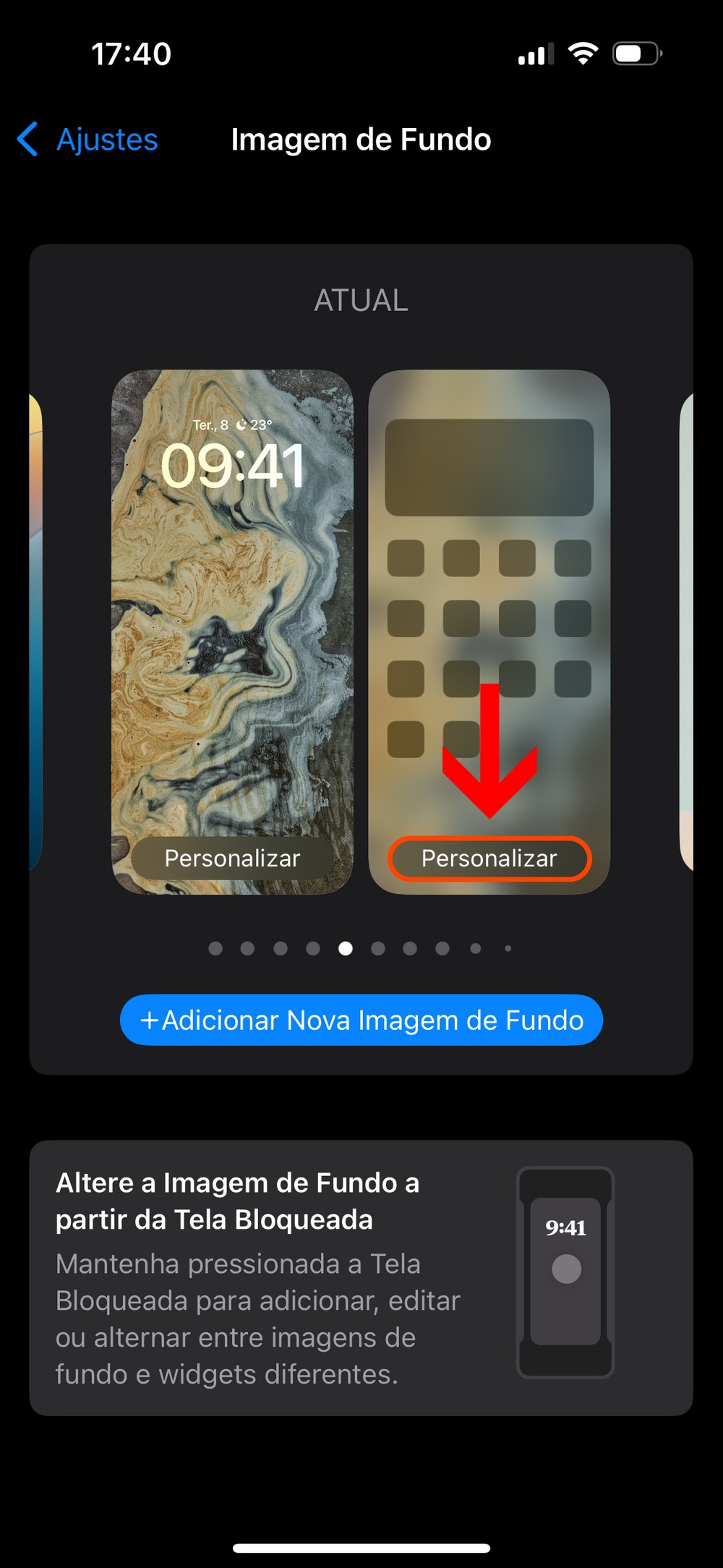
Task: Add a new wallpaper with Adicionar Nova Imagem de Fundo
Action: tap(361, 1020)
